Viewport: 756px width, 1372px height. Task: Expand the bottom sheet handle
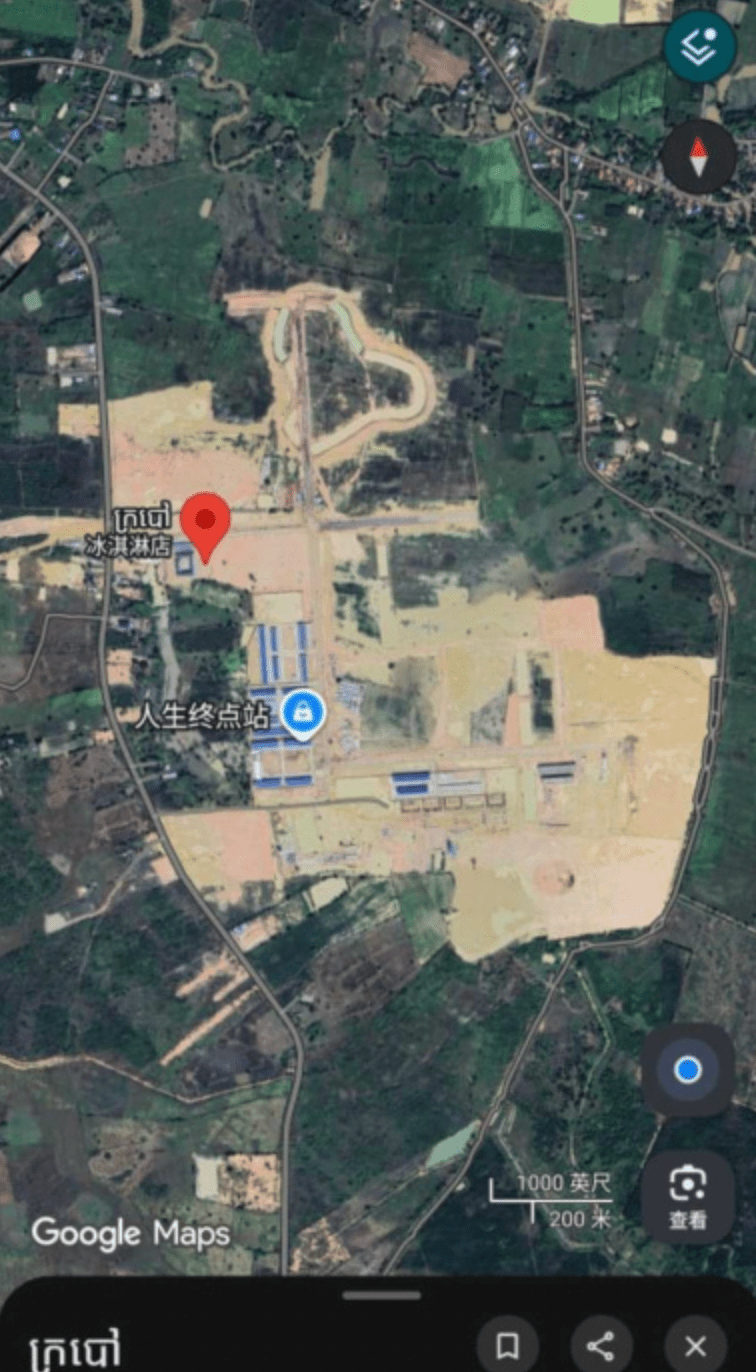[x=381, y=1295]
